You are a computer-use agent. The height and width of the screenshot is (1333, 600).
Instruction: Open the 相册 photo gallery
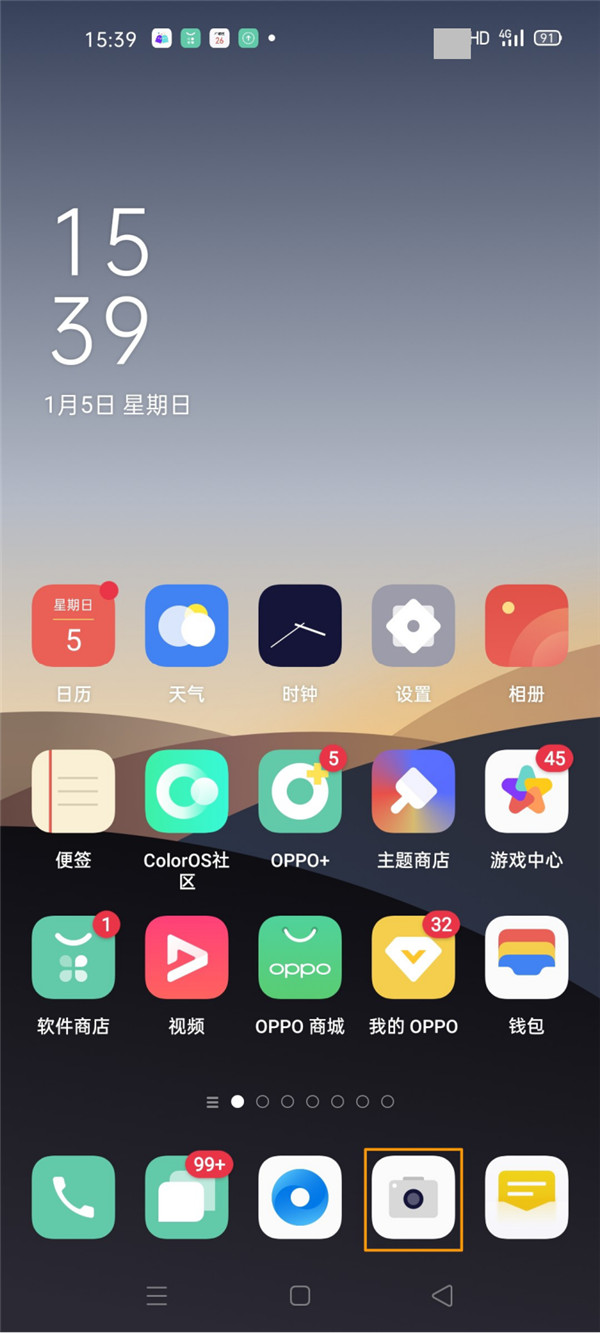[x=526, y=626]
